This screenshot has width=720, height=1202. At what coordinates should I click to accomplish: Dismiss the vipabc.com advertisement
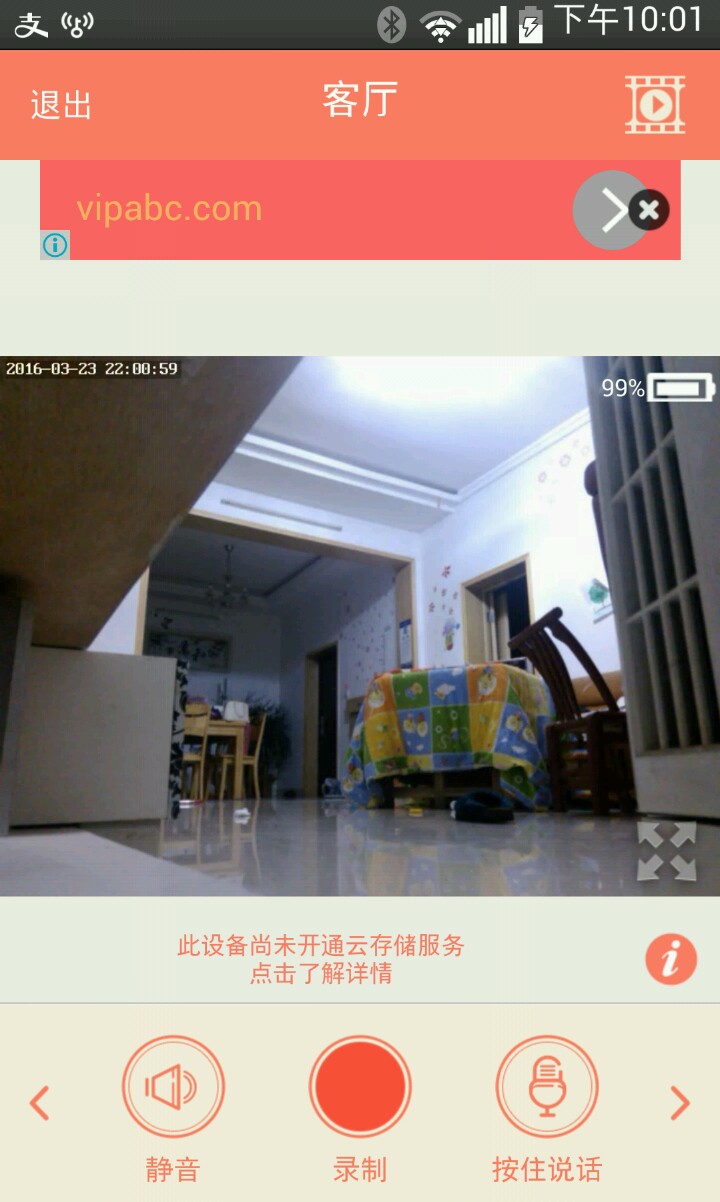(x=650, y=209)
